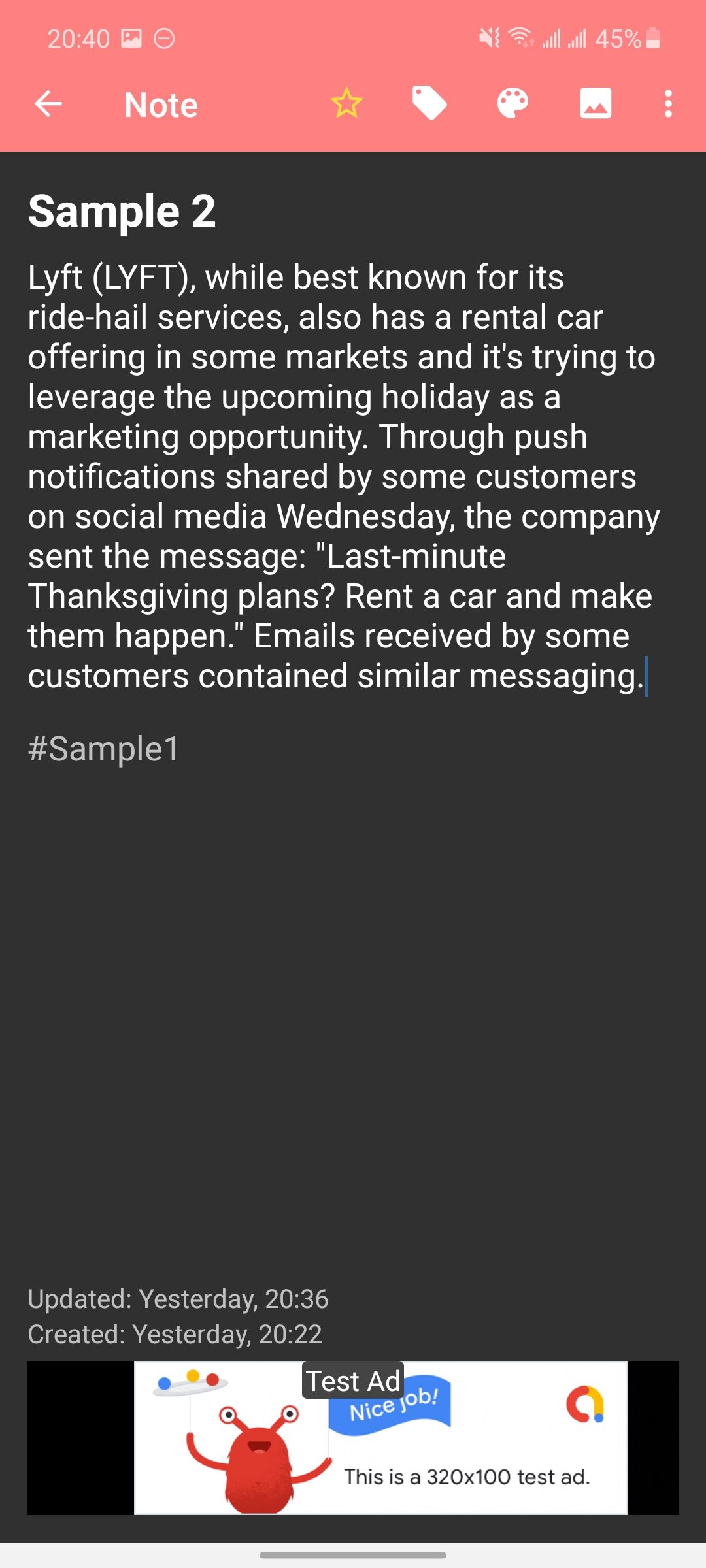Add an image to the note
This screenshot has width=706, height=1568.
[x=596, y=104]
